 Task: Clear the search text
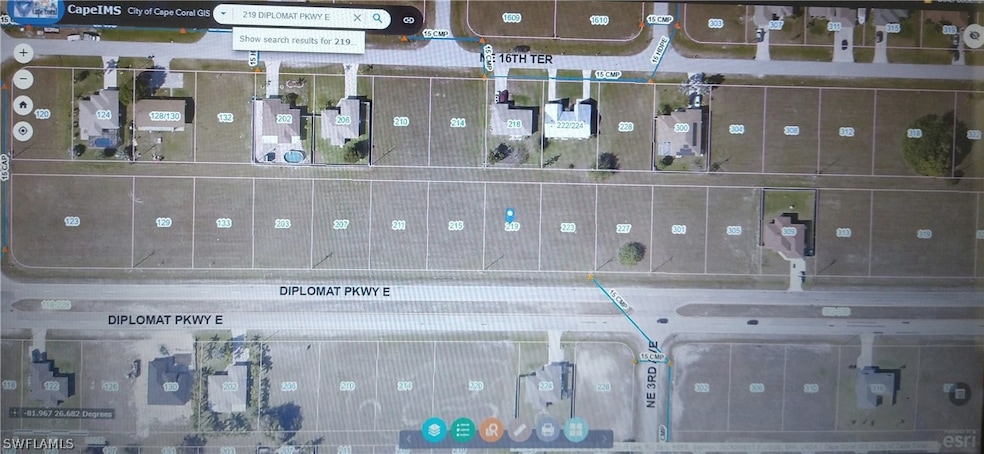pyautogui.click(x=359, y=18)
